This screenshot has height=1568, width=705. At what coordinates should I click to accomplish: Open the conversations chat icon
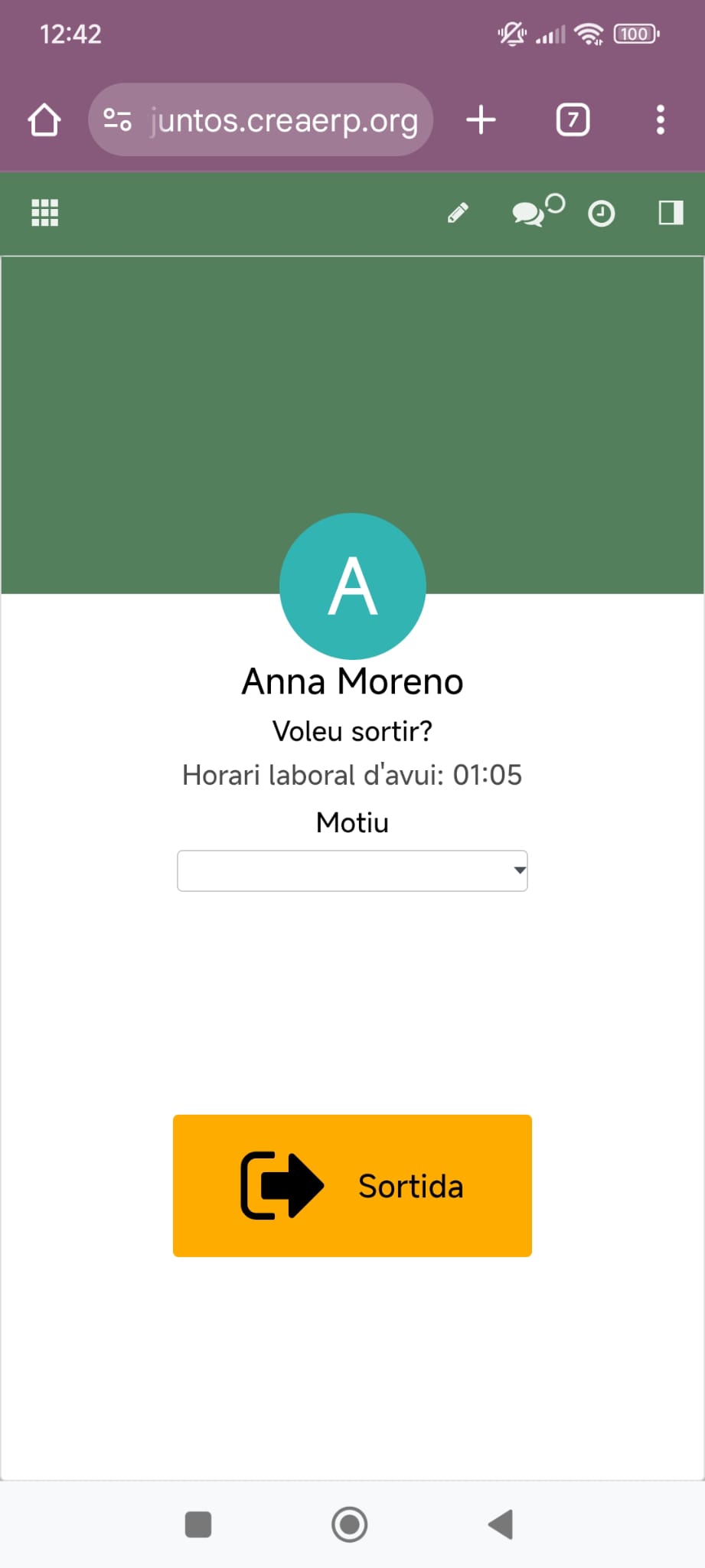click(529, 214)
